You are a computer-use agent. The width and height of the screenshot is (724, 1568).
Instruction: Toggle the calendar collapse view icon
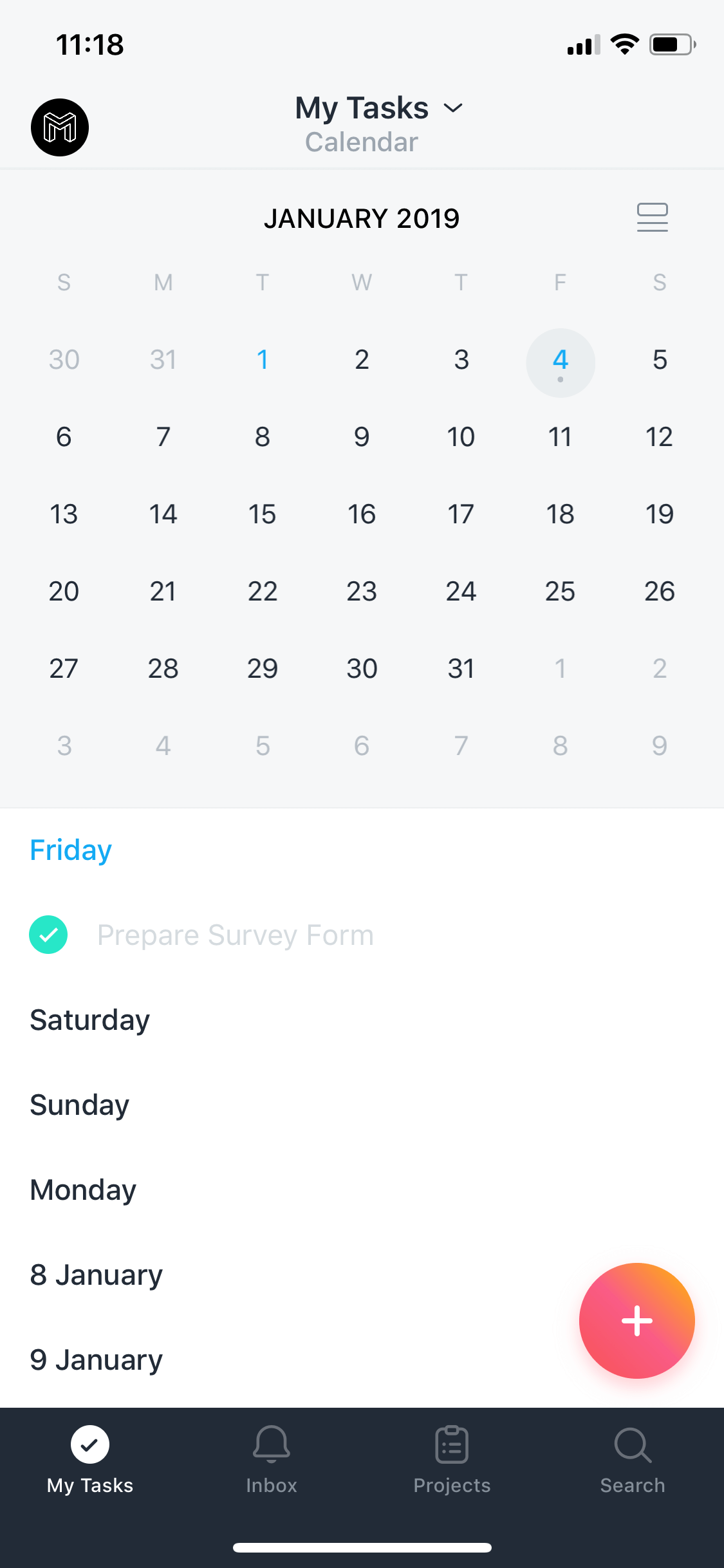(652, 218)
